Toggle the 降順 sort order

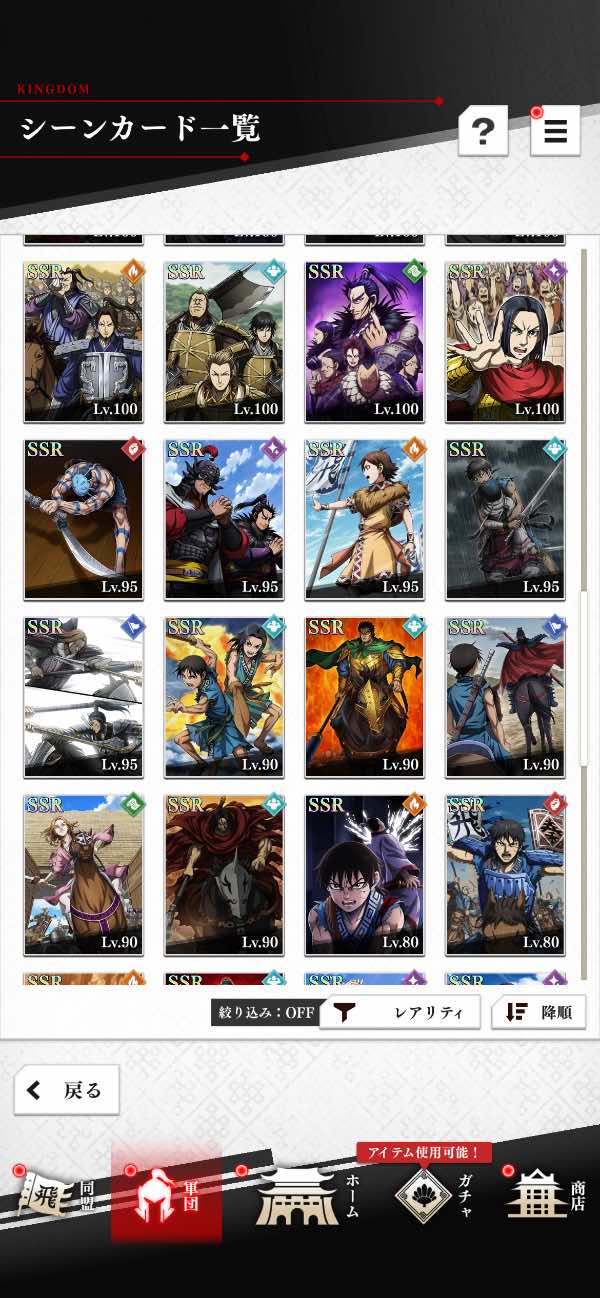pyautogui.click(x=538, y=1012)
